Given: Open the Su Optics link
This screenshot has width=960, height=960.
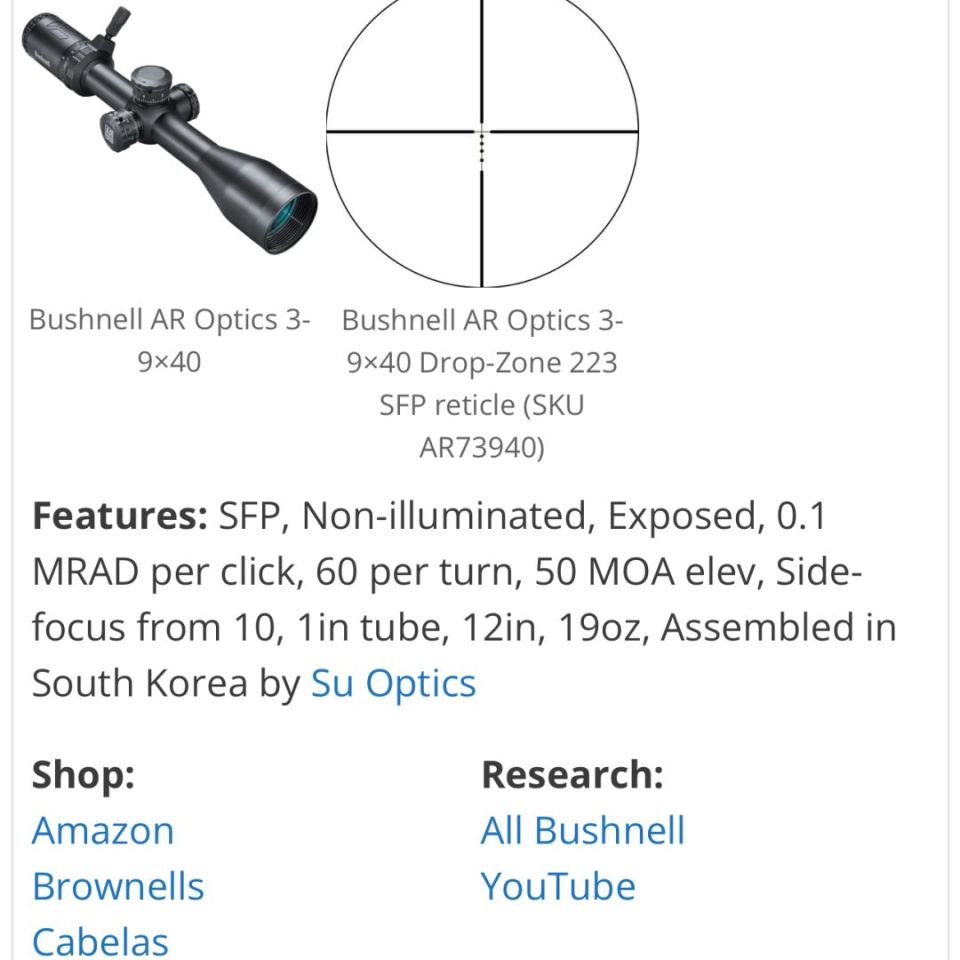Looking at the screenshot, I should [393, 684].
